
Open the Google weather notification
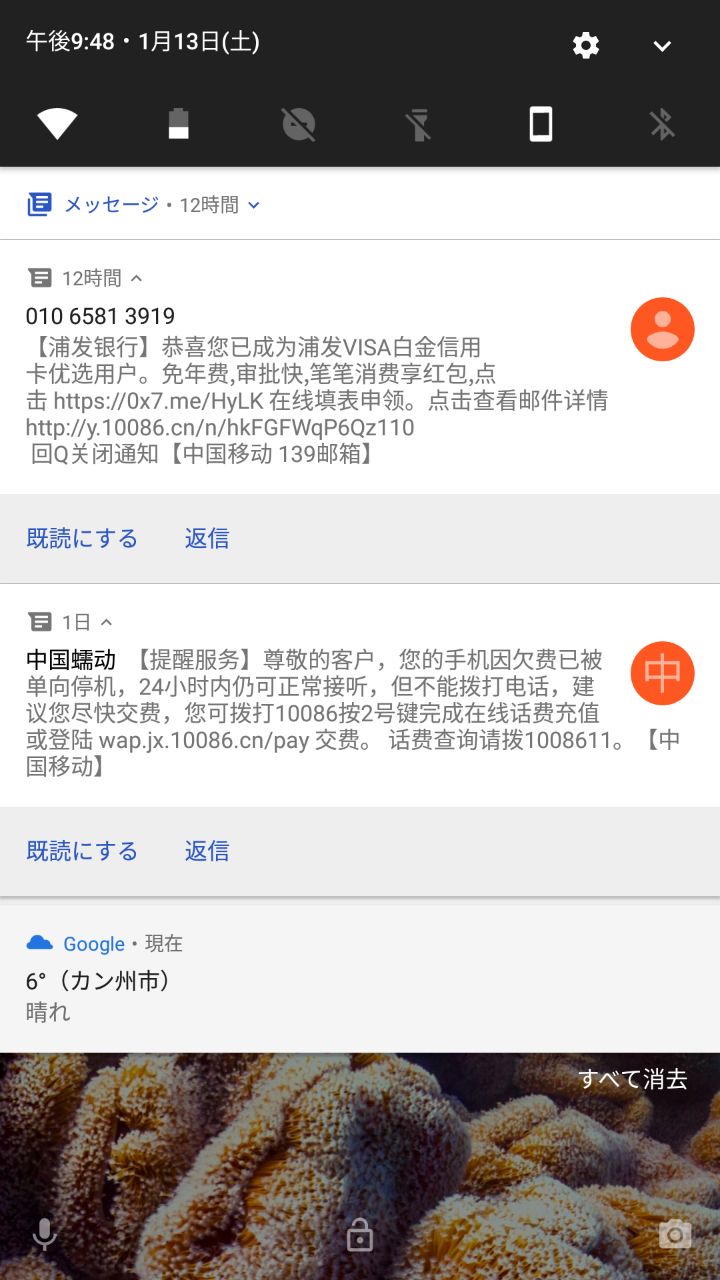pyautogui.click(x=300, y=980)
